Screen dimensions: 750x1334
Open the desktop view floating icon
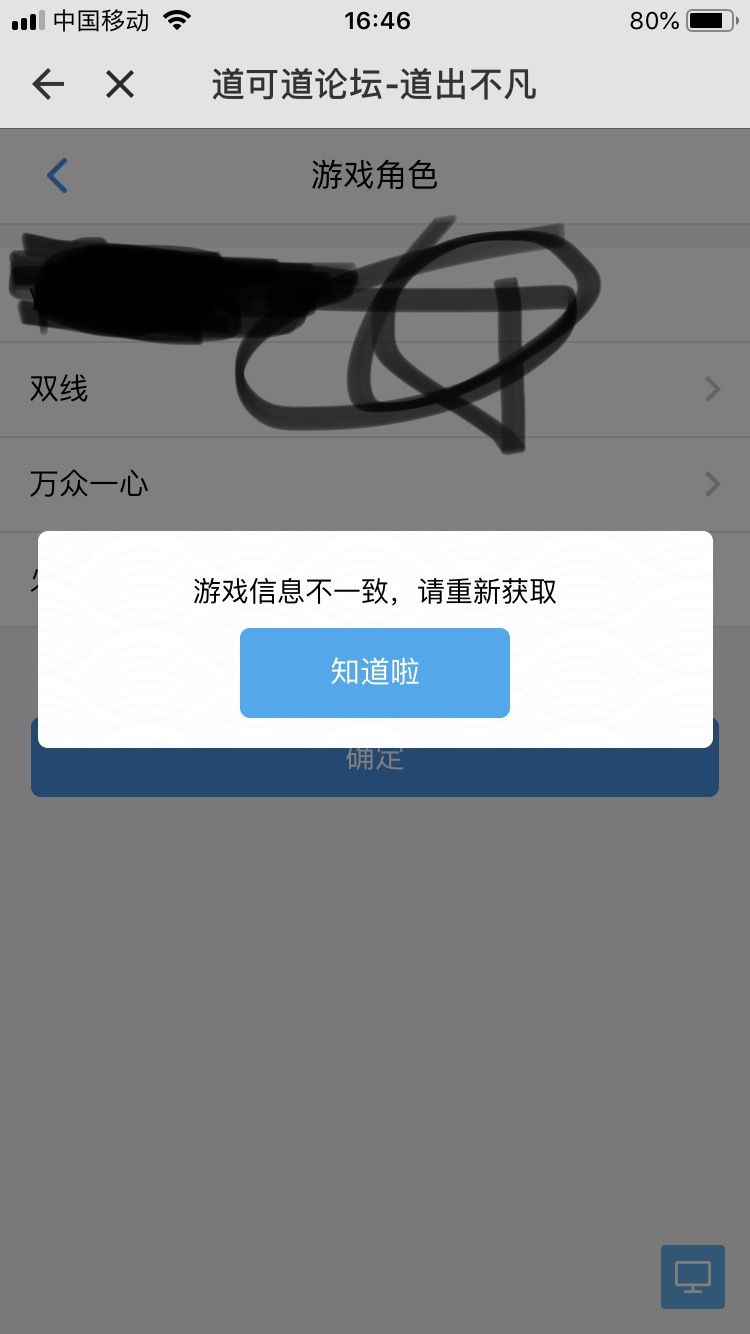click(x=692, y=1276)
